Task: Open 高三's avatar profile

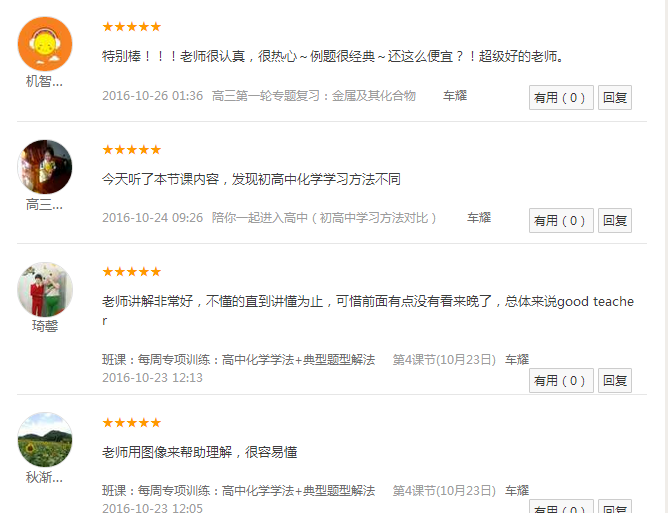Action: (45, 167)
